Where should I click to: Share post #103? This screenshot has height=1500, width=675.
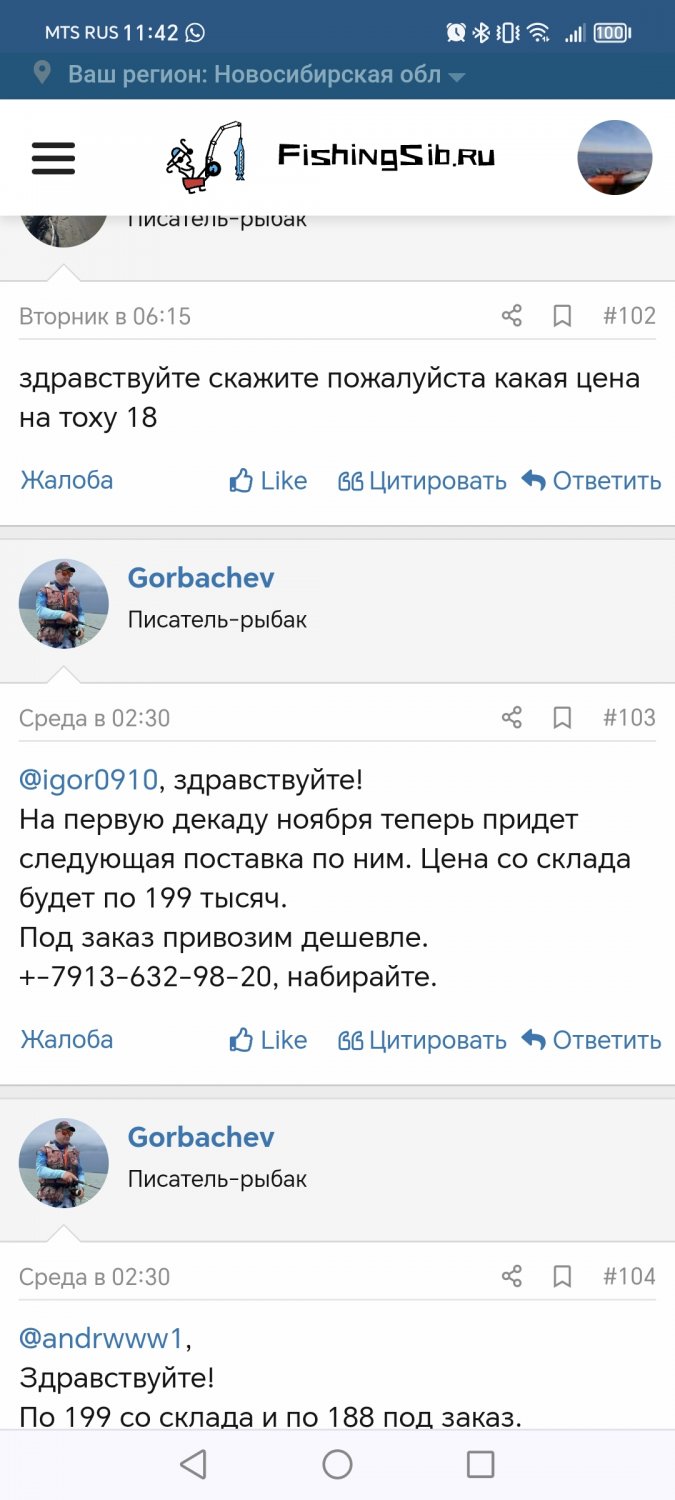pos(512,718)
